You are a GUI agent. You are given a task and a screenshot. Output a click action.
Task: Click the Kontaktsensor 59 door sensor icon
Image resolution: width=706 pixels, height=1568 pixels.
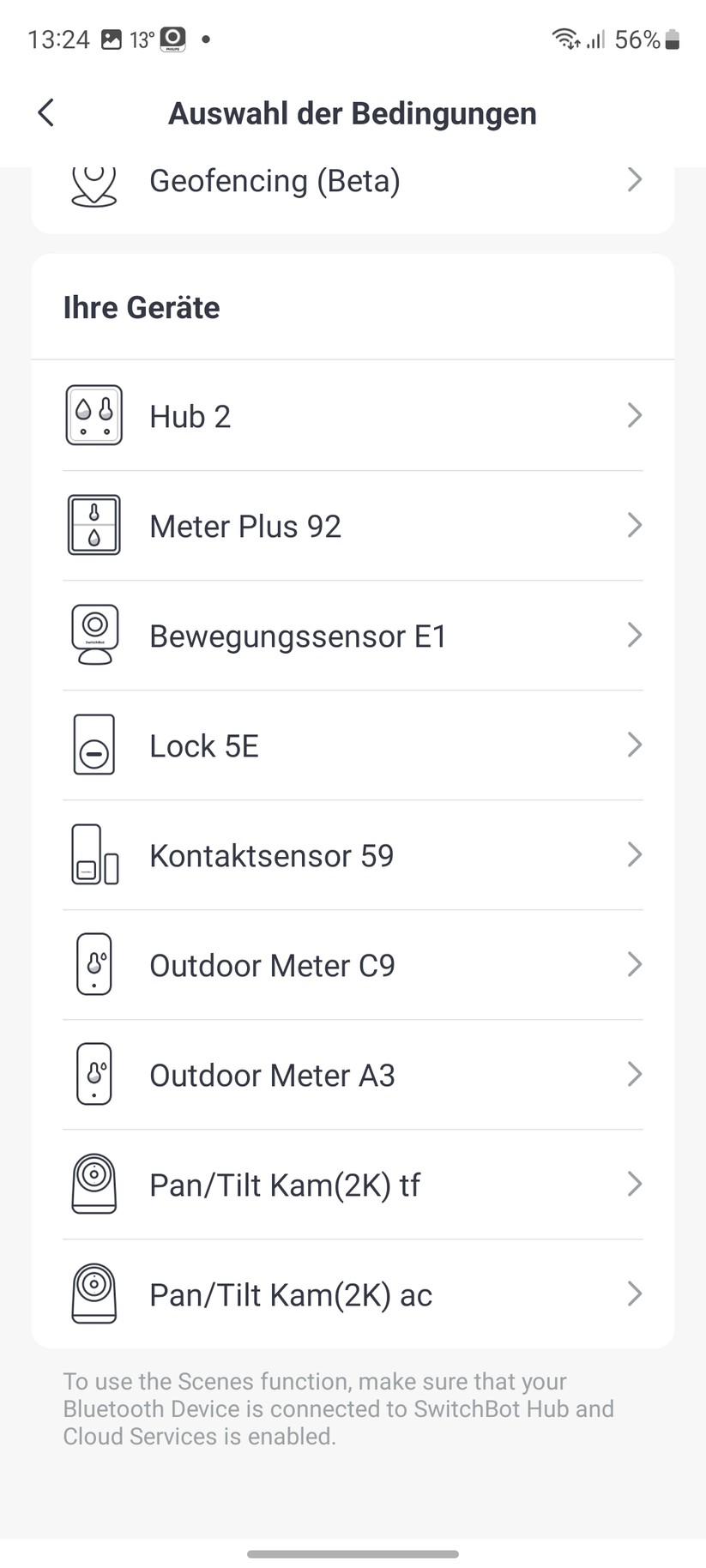coord(94,854)
